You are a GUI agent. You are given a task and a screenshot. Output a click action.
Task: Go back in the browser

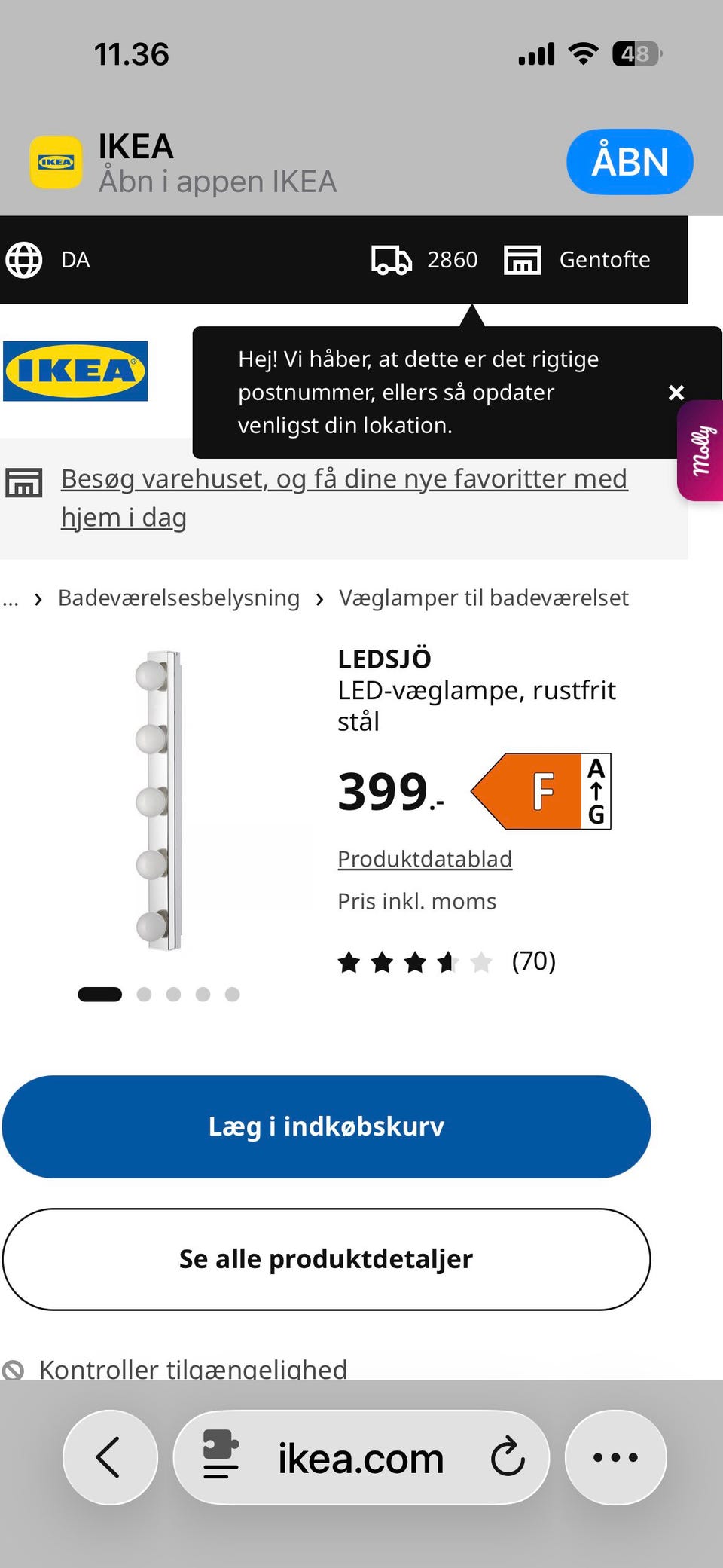pos(110,1457)
